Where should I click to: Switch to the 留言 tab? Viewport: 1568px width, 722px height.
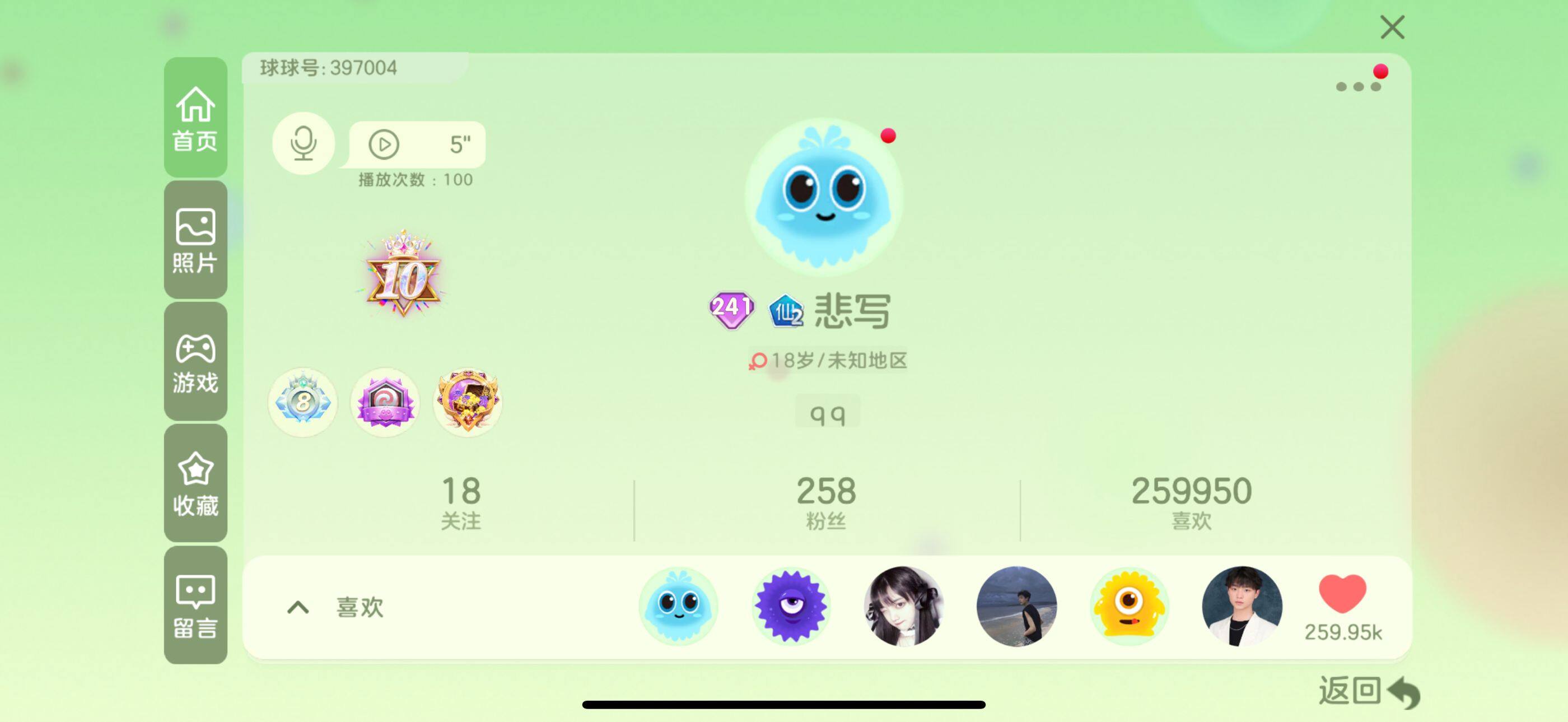tap(195, 605)
